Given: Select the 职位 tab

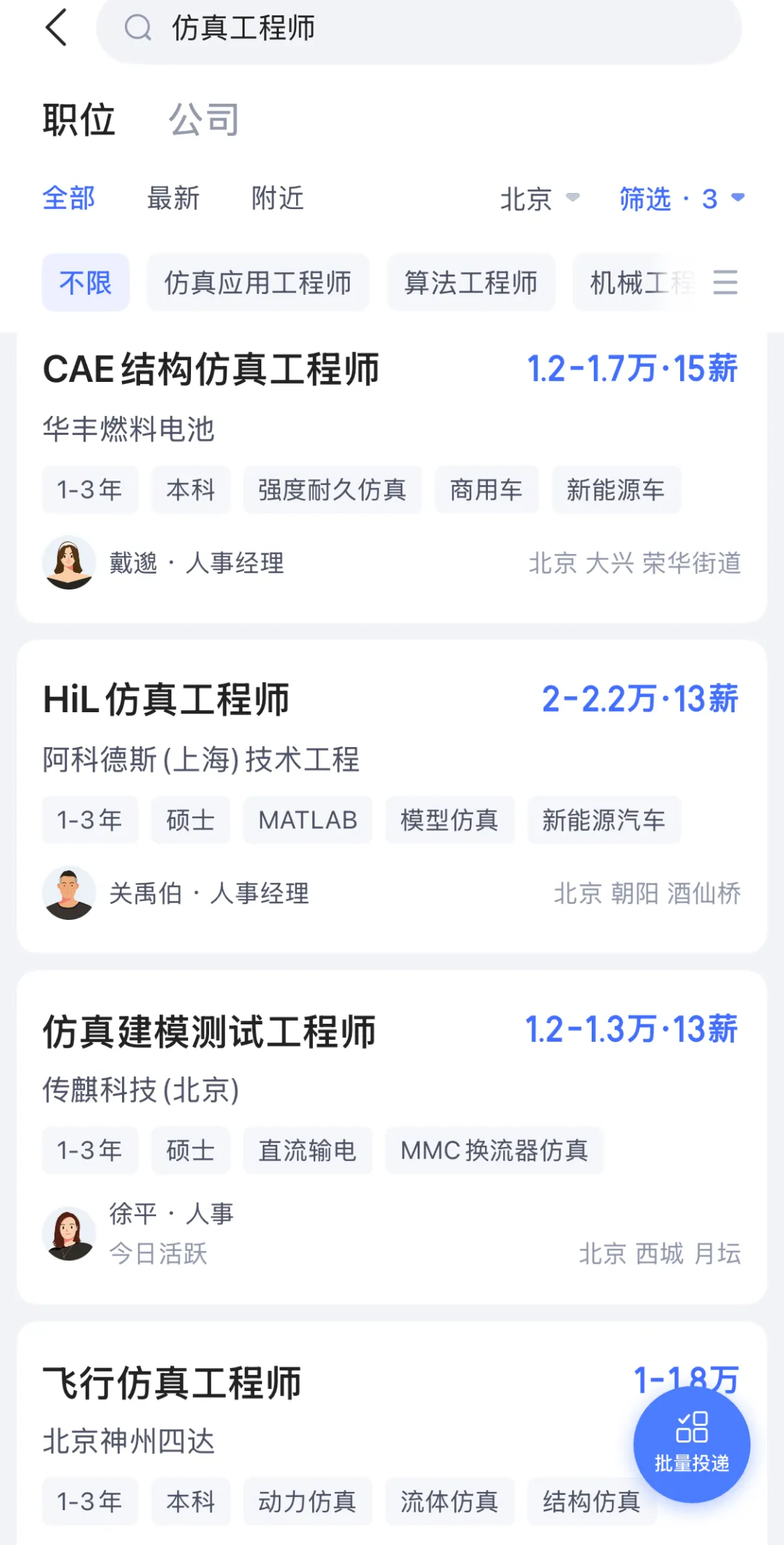Looking at the screenshot, I should point(79,120).
